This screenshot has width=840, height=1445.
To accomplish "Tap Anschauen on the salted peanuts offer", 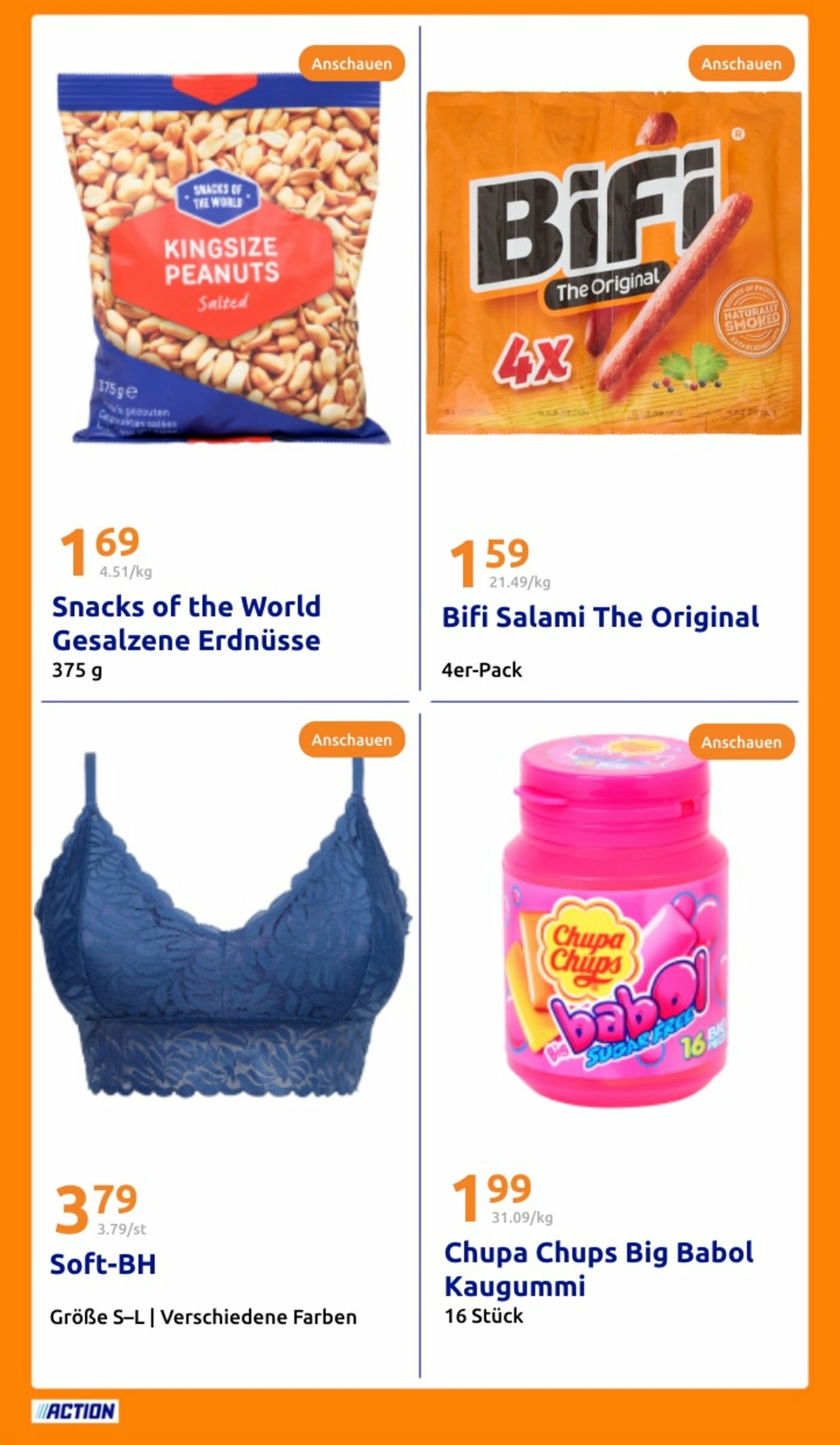I will point(351,63).
